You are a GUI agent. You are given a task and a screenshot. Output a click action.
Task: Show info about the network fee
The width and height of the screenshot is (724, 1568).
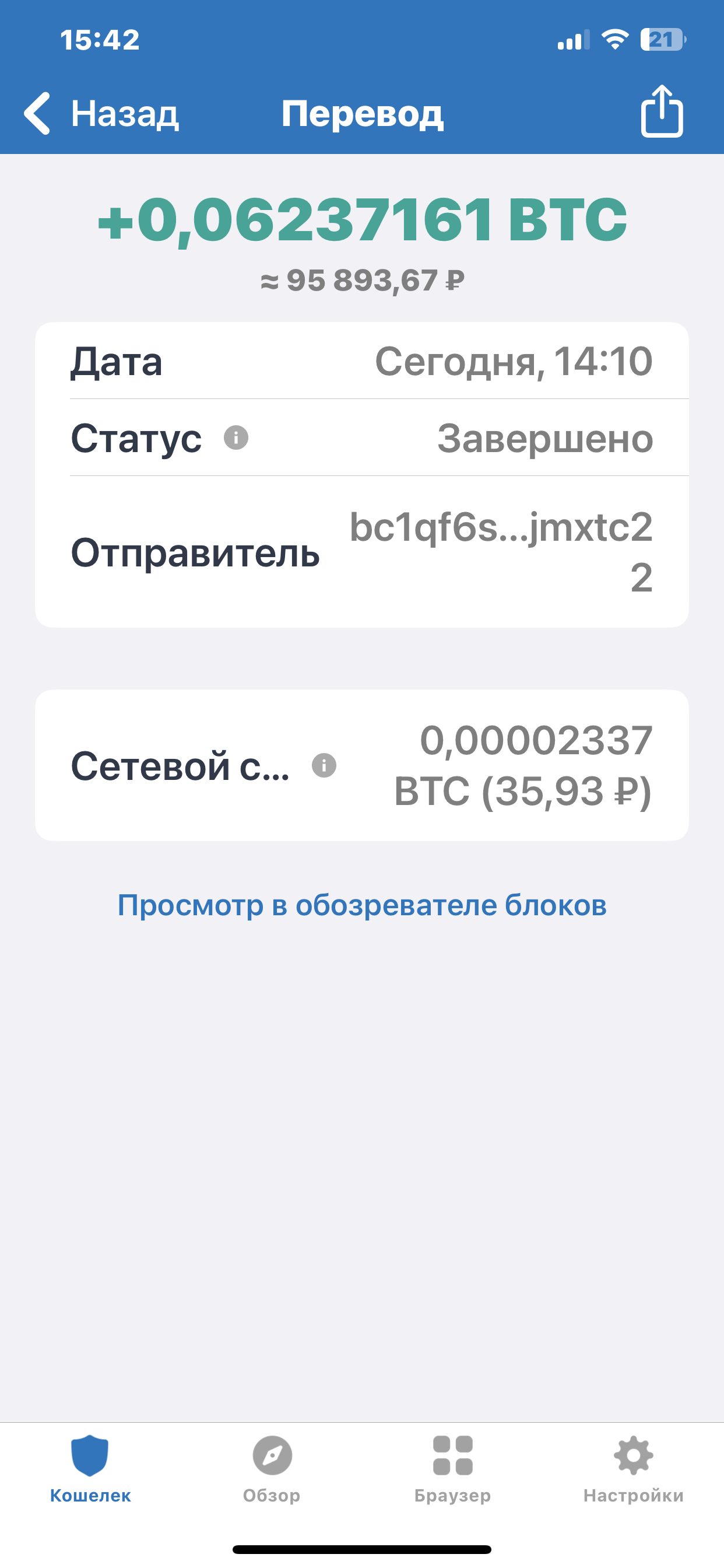coord(324,765)
